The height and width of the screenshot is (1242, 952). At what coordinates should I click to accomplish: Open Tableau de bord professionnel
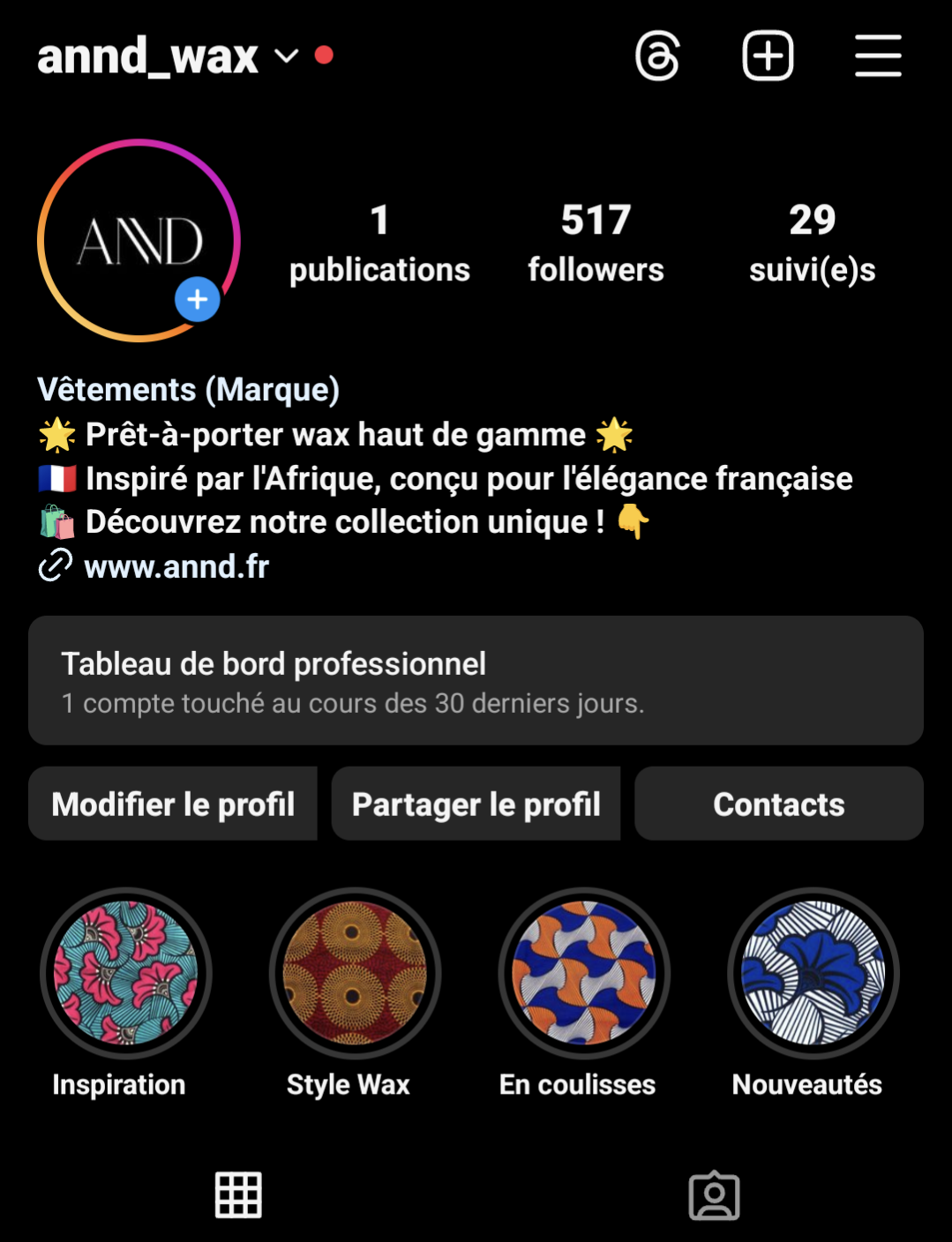476,680
